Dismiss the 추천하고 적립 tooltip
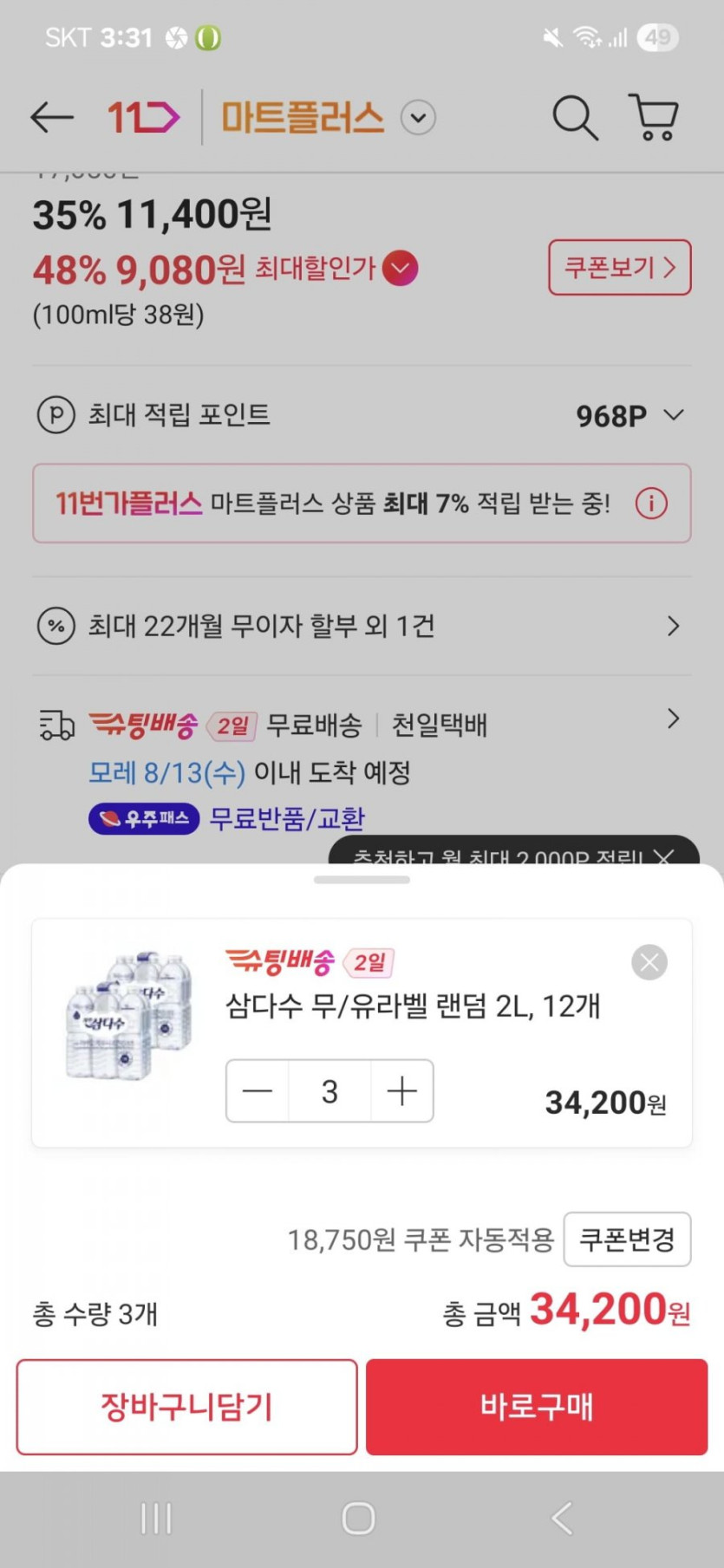724x1568 pixels. 663,857
